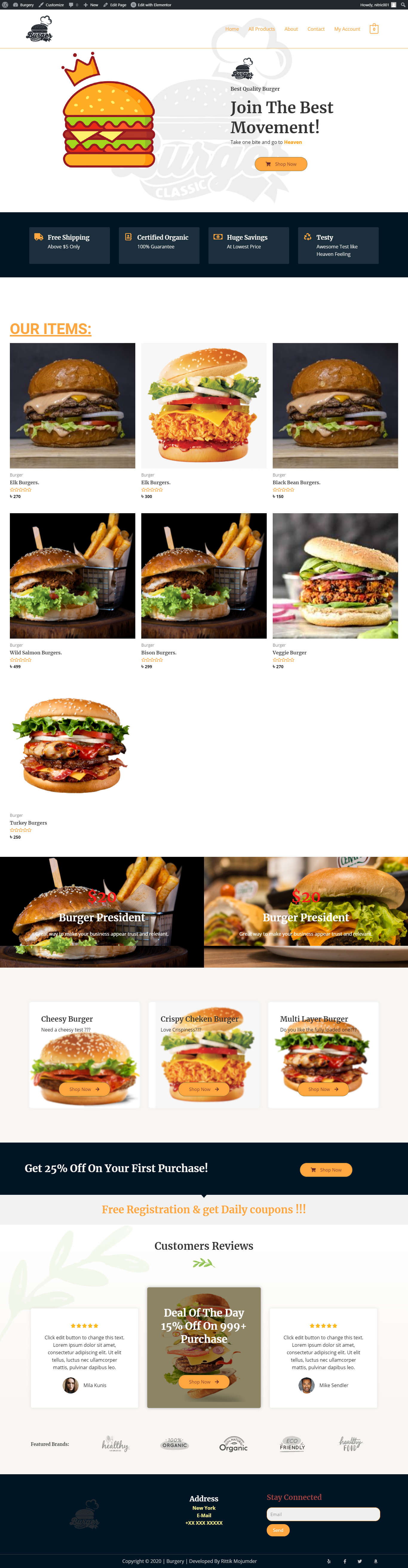Go to the Home page
This screenshot has width=408, height=1568.
[x=232, y=29]
